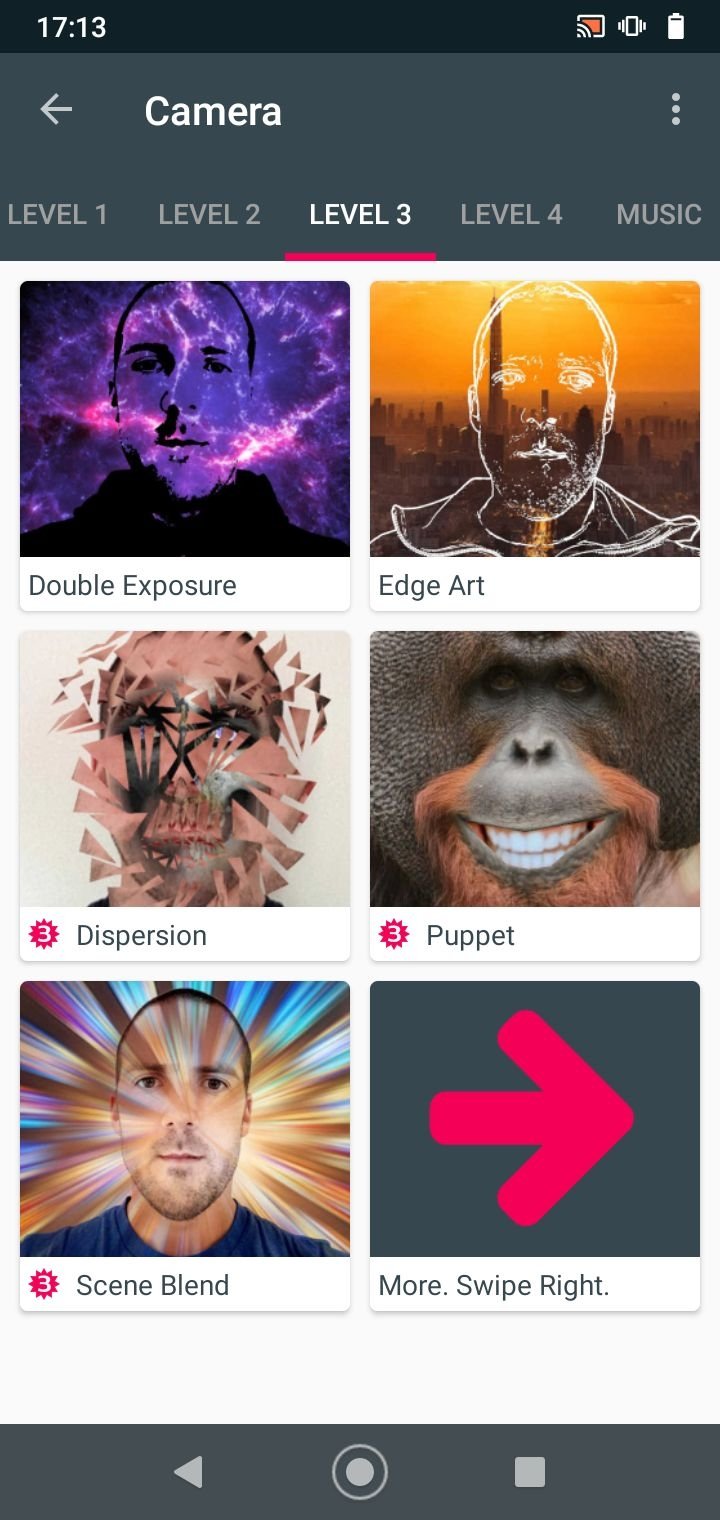Open the Music tab

658,214
